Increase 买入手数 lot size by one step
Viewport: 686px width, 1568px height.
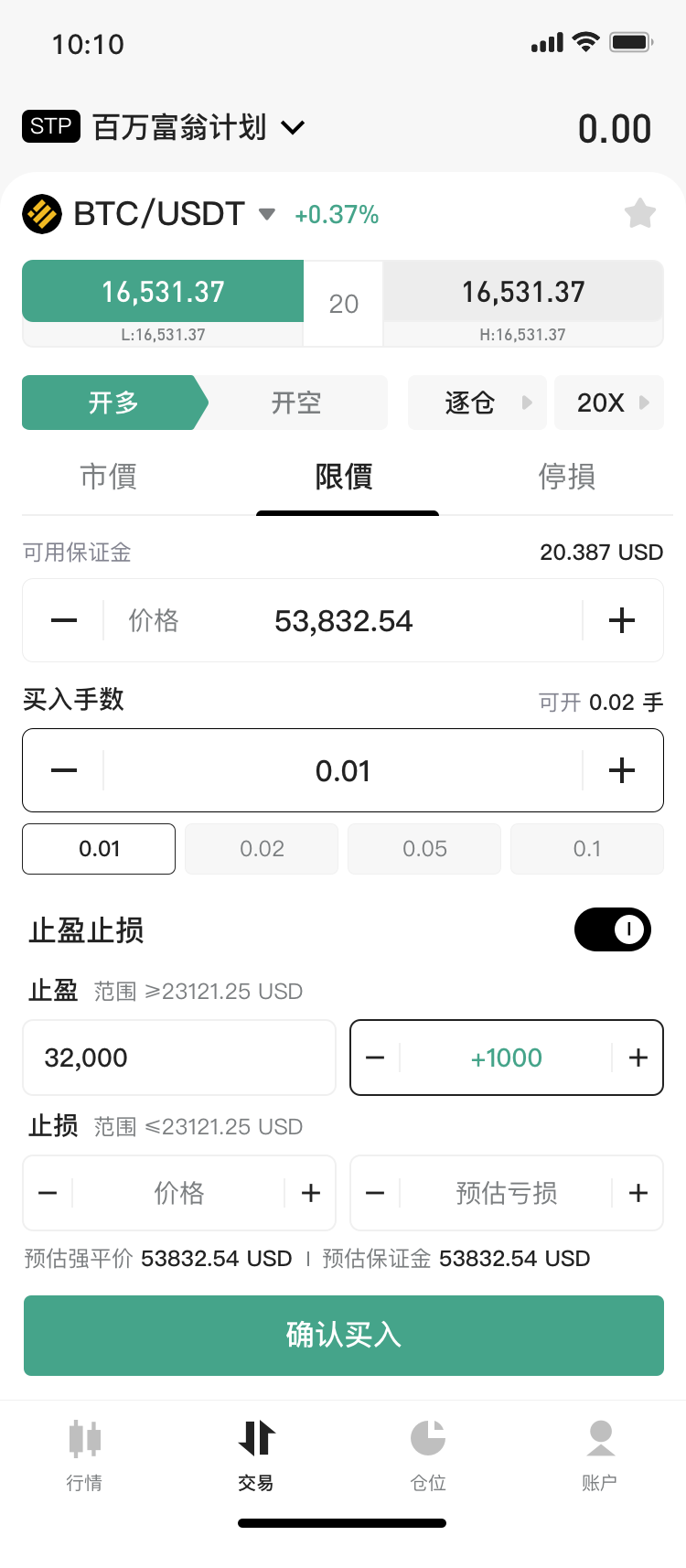(x=622, y=770)
